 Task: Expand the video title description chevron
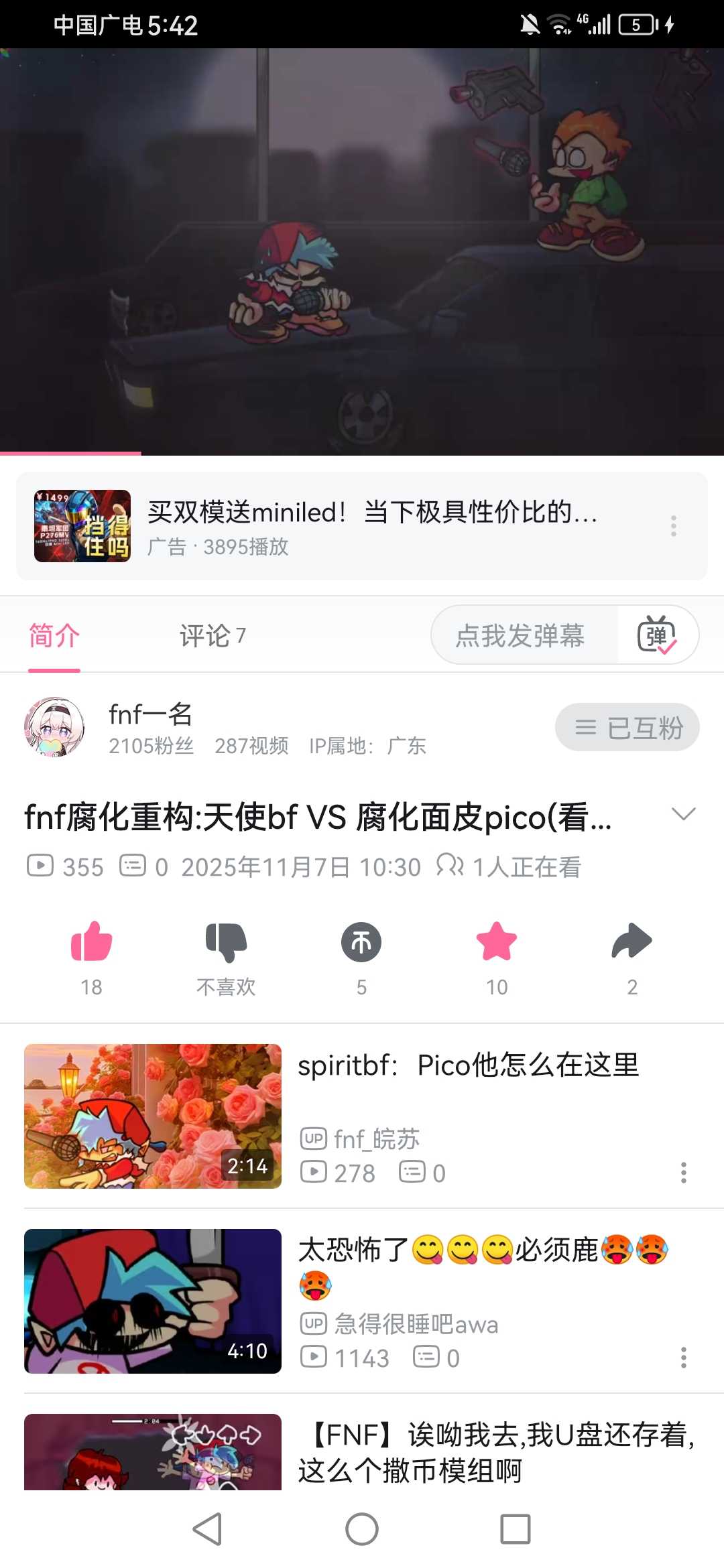coord(683,814)
